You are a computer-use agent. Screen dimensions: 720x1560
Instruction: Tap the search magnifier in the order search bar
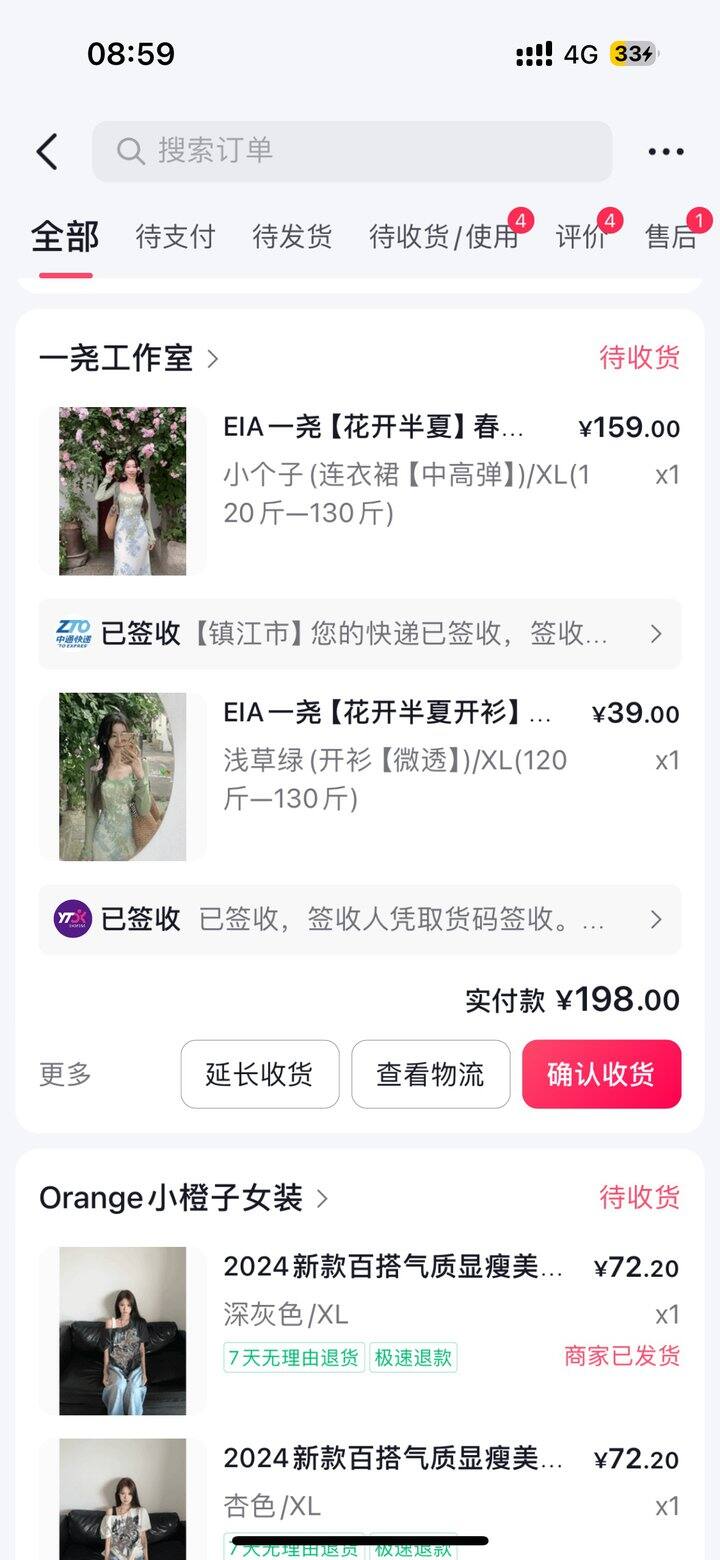pyautogui.click(x=131, y=151)
